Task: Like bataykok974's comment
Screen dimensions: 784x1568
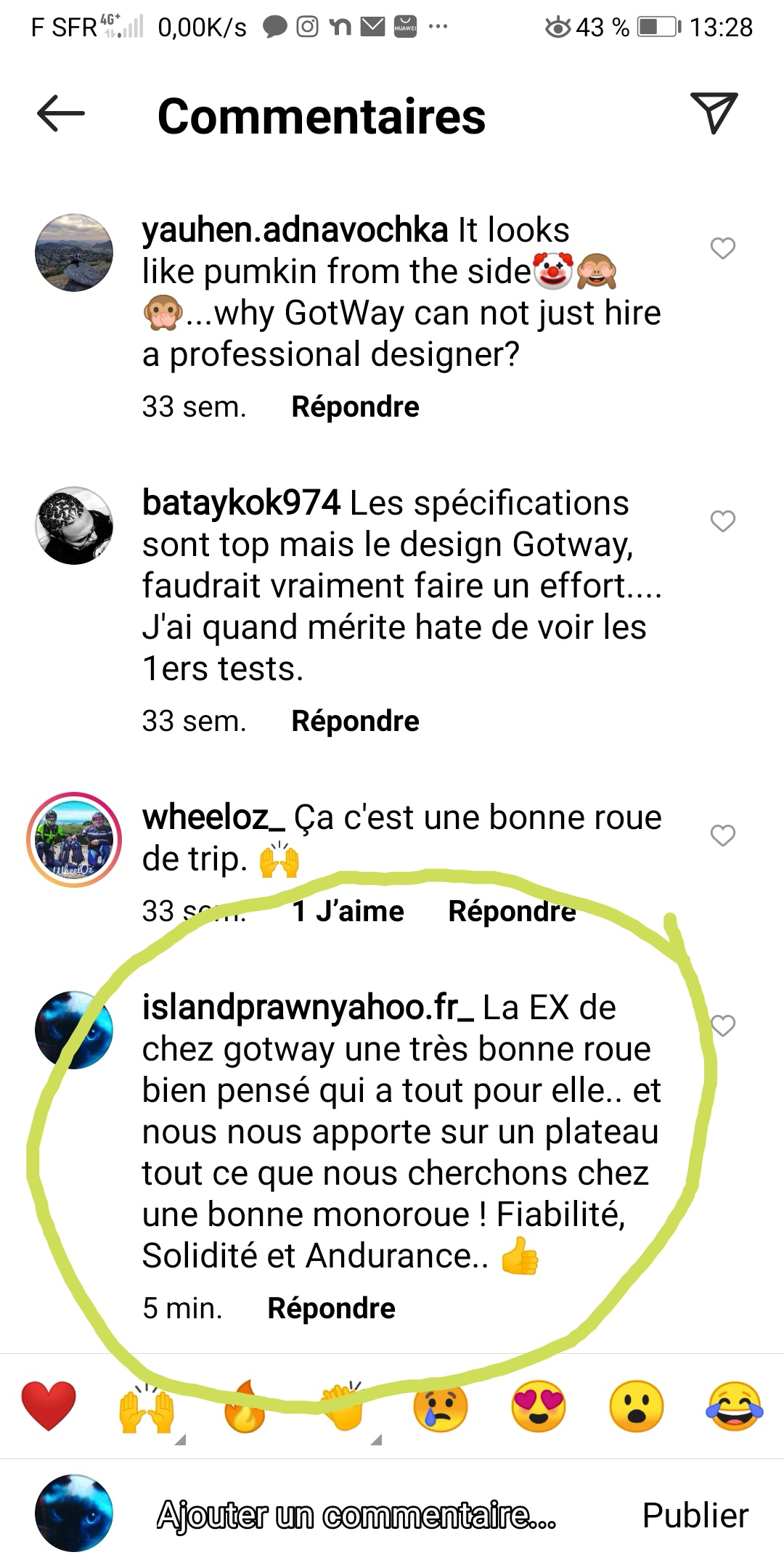Action: (x=723, y=521)
